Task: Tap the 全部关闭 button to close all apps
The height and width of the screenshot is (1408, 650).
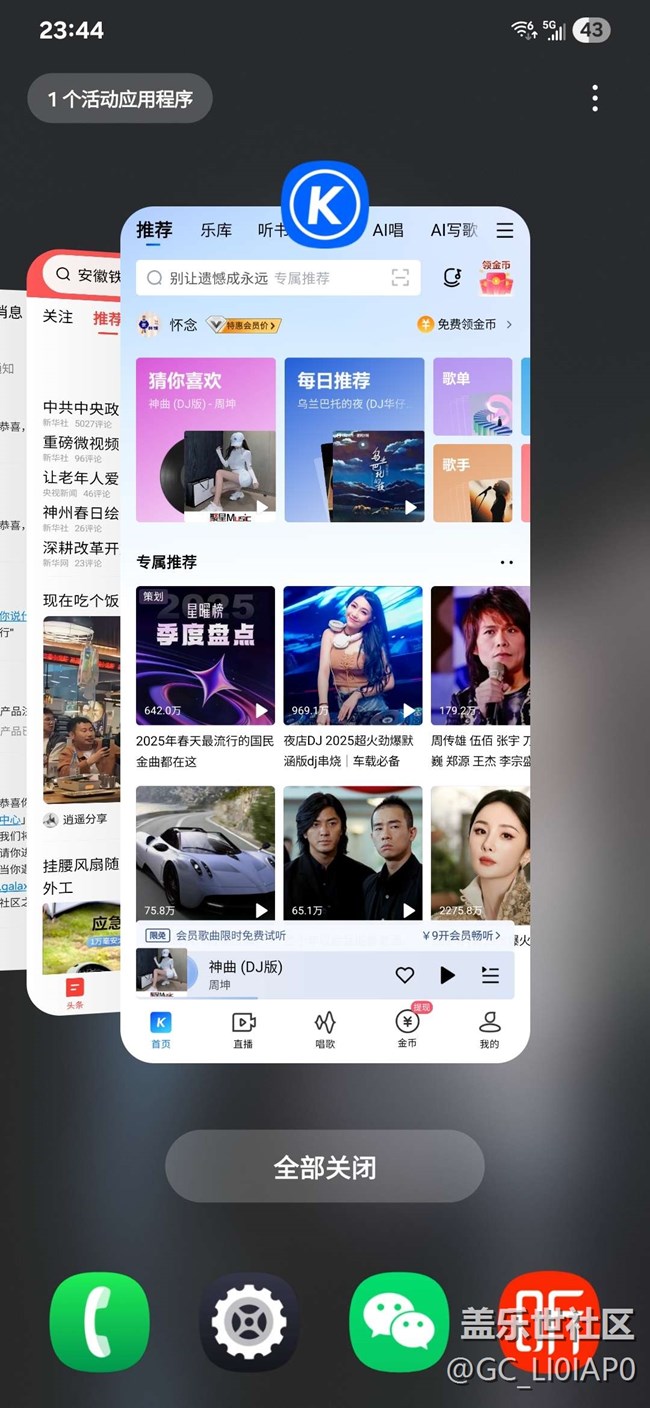Action: coord(324,1167)
